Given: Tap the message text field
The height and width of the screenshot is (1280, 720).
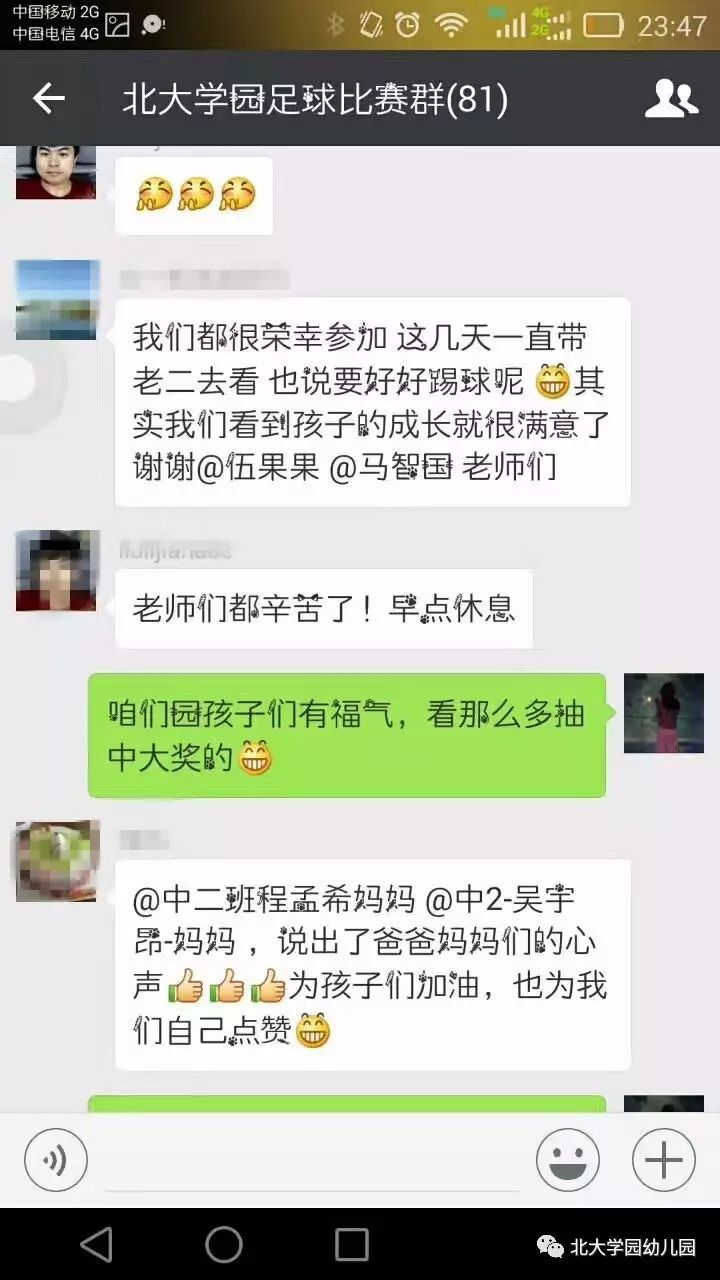Looking at the screenshot, I should [312, 1162].
